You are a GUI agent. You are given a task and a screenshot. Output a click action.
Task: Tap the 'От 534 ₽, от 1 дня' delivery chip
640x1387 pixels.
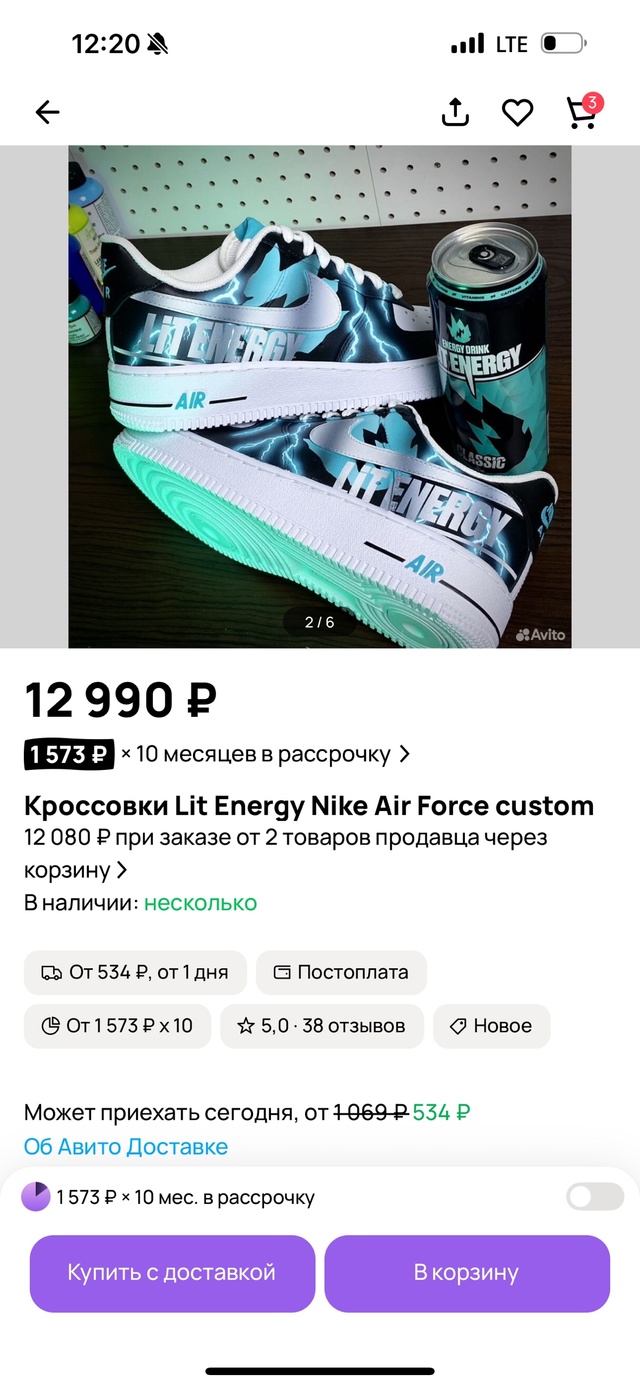135,972
